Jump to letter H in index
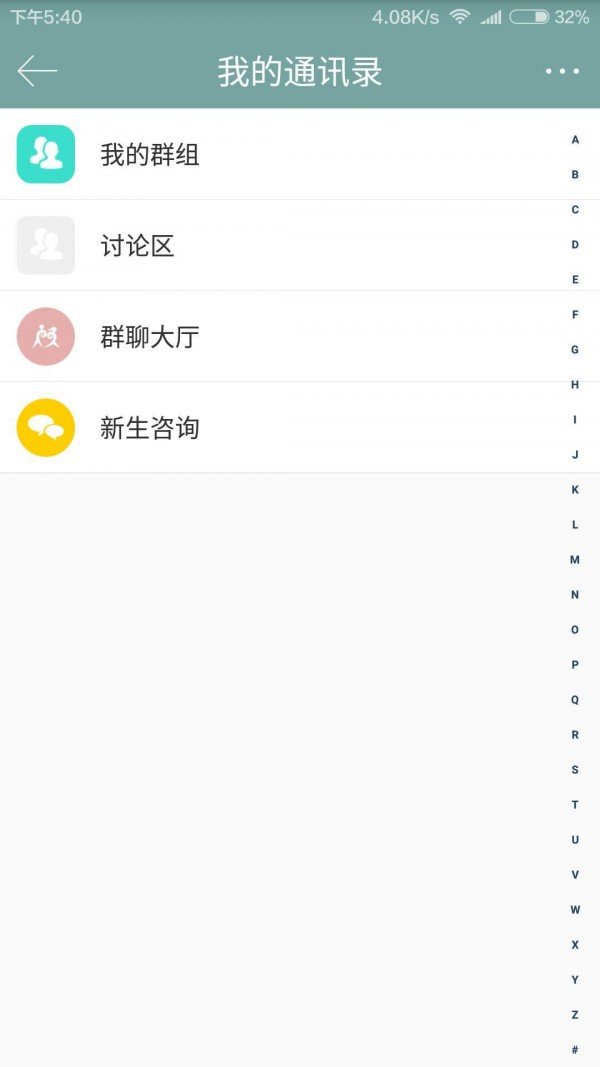 tap(575, 385)
